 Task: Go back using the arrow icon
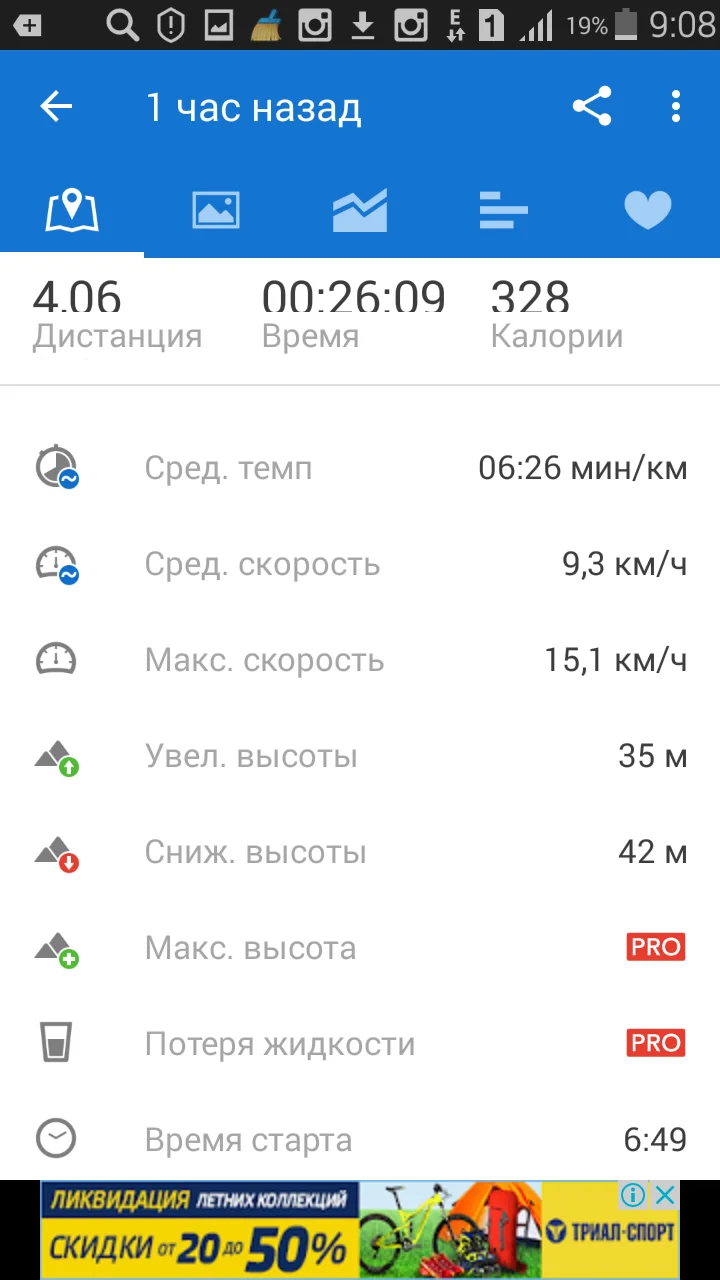pos(57,107)
